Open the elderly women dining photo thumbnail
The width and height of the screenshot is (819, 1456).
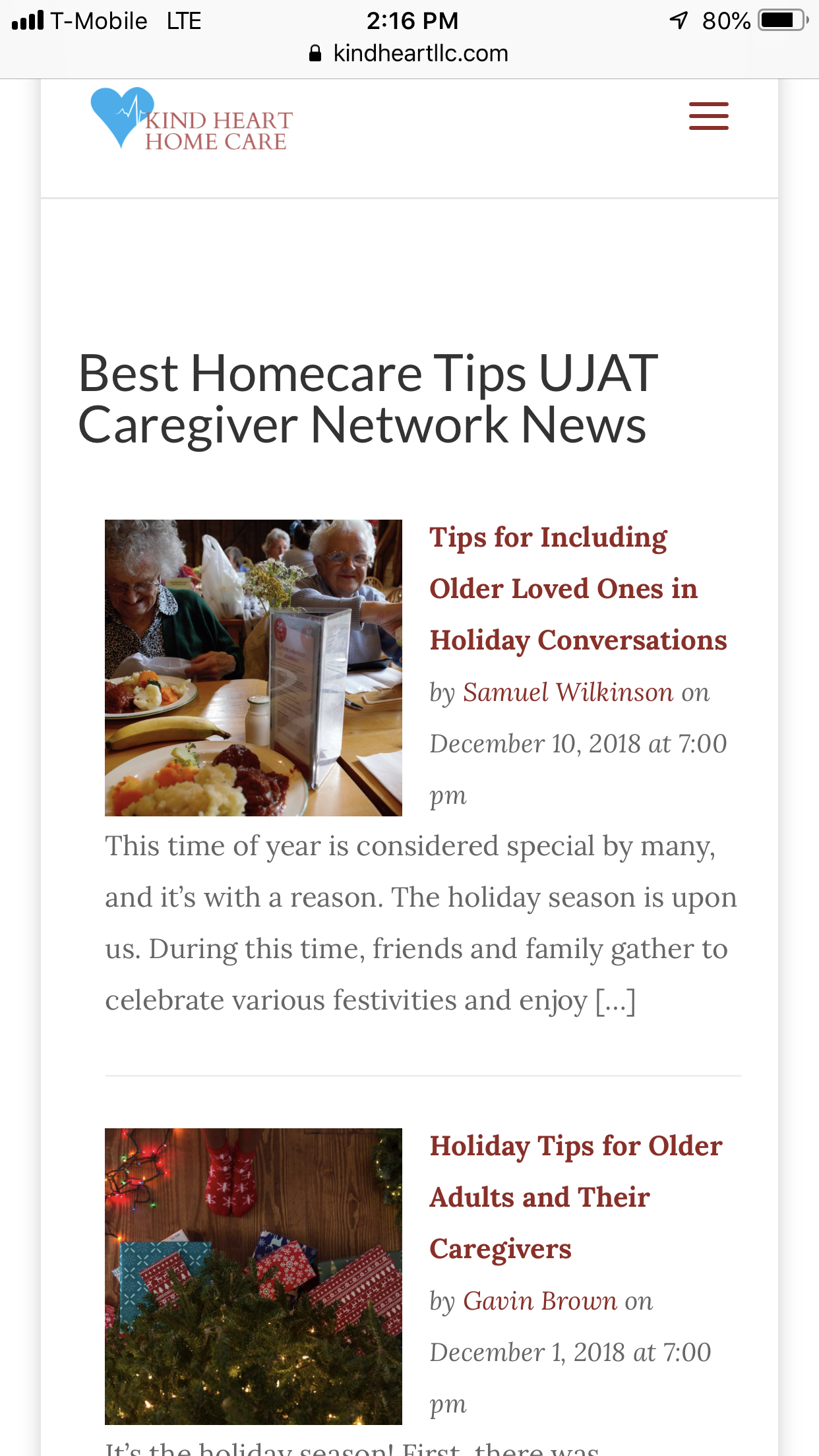pos(253,667)
